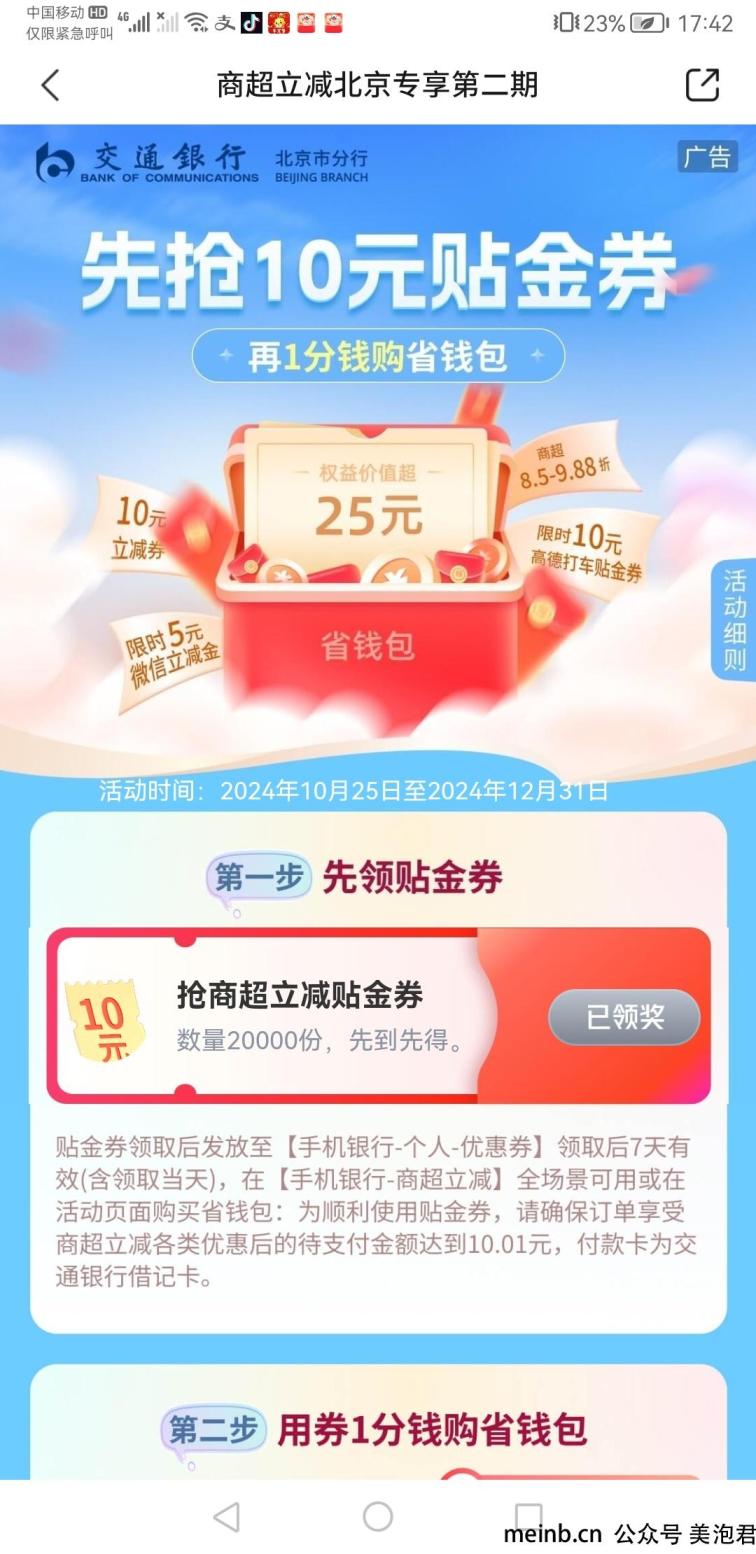Tap the 已领奖 button

pos(623,1017)
